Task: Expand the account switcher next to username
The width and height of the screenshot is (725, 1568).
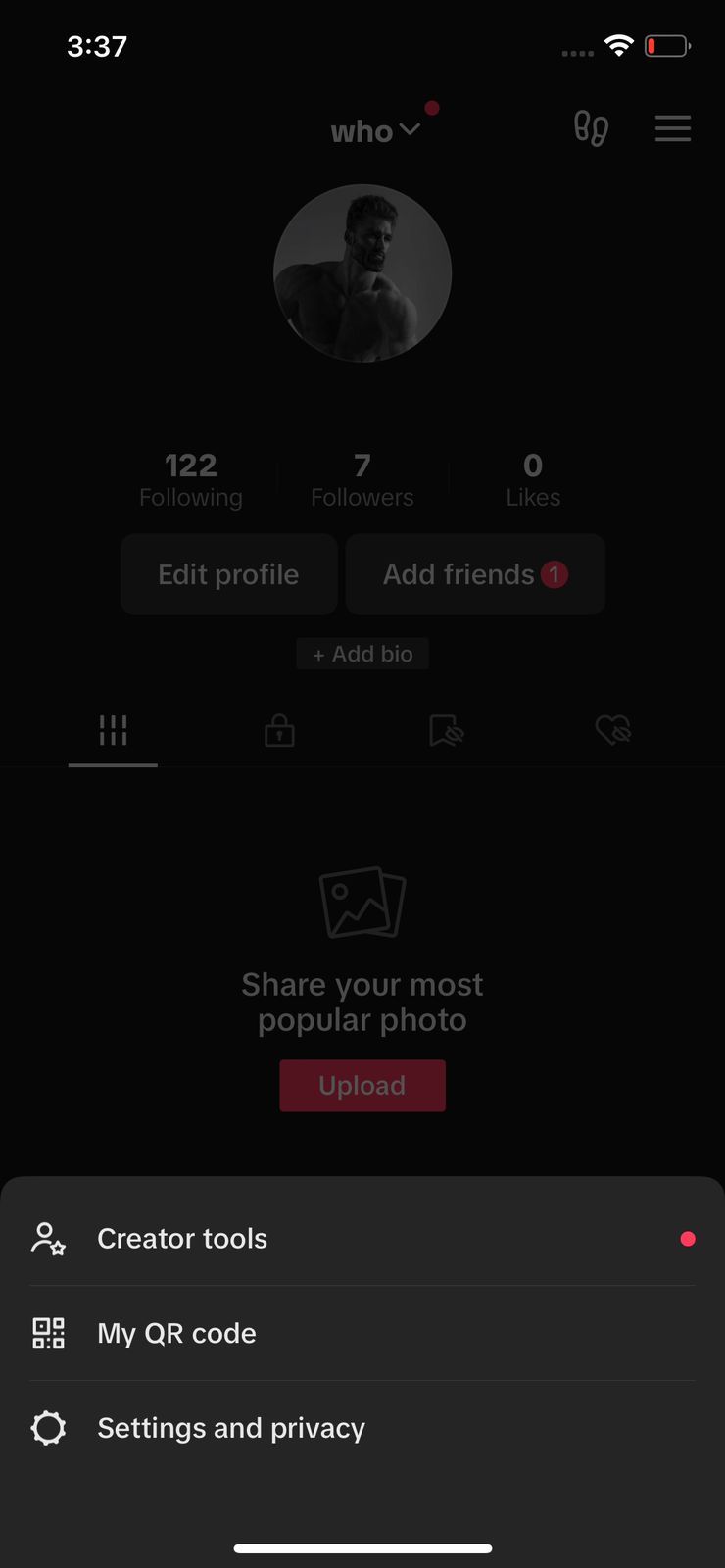Action: pyautogui.click(x=409, y=130)
